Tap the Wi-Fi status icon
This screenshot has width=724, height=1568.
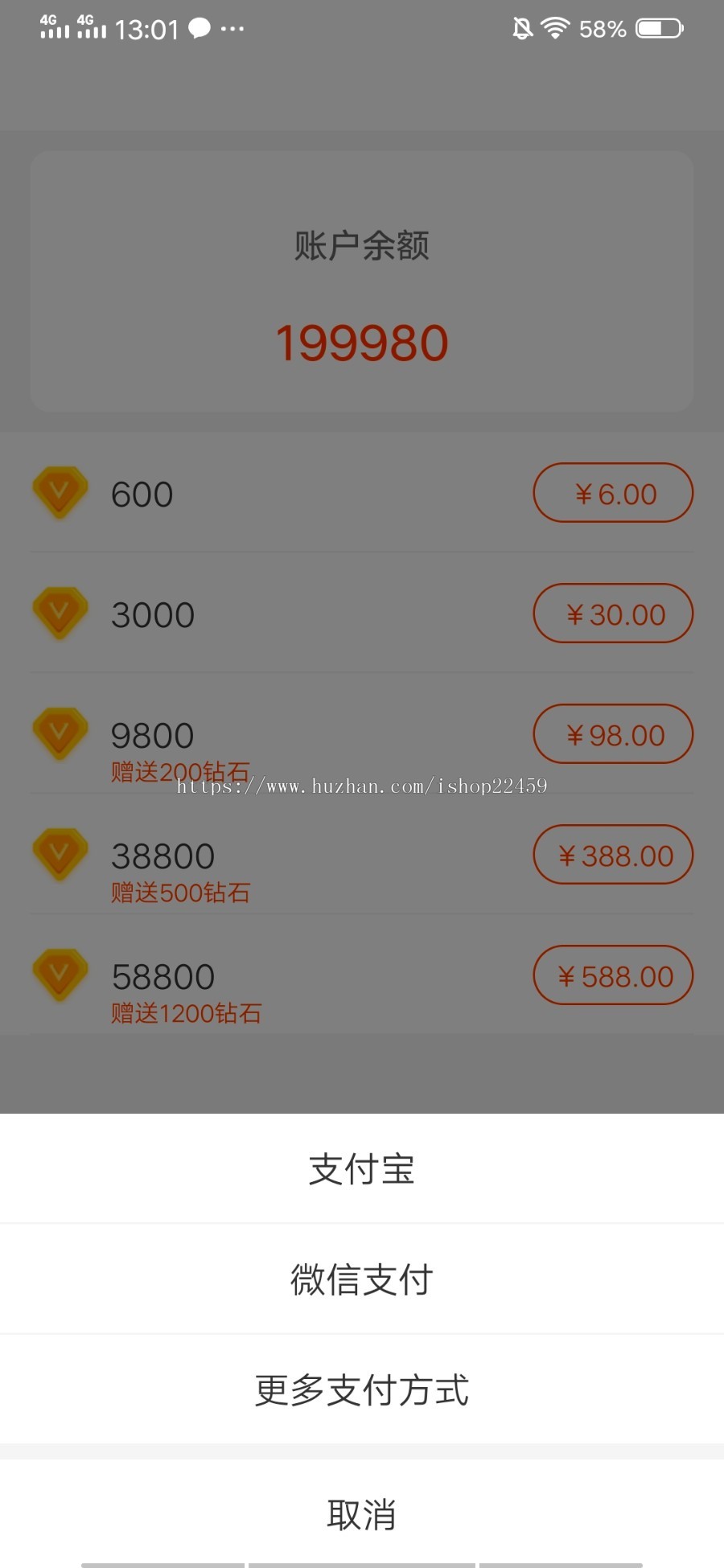(556, 27)
